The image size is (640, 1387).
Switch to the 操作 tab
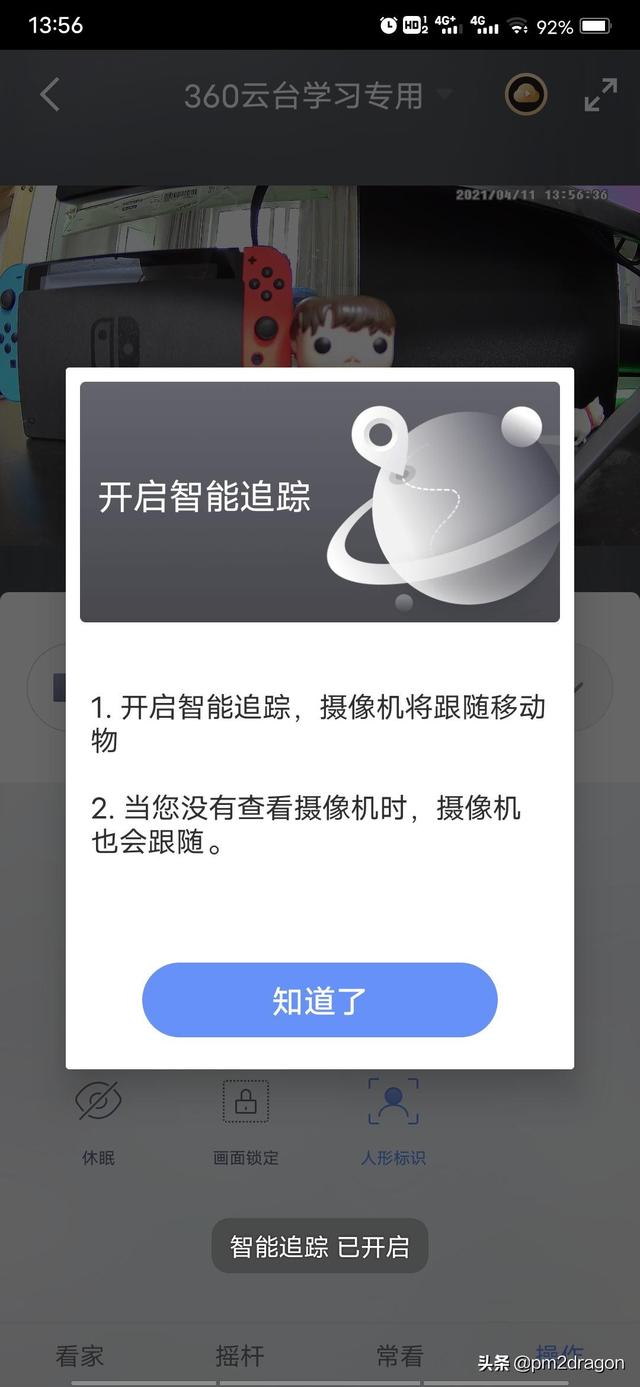(558, 1352)
